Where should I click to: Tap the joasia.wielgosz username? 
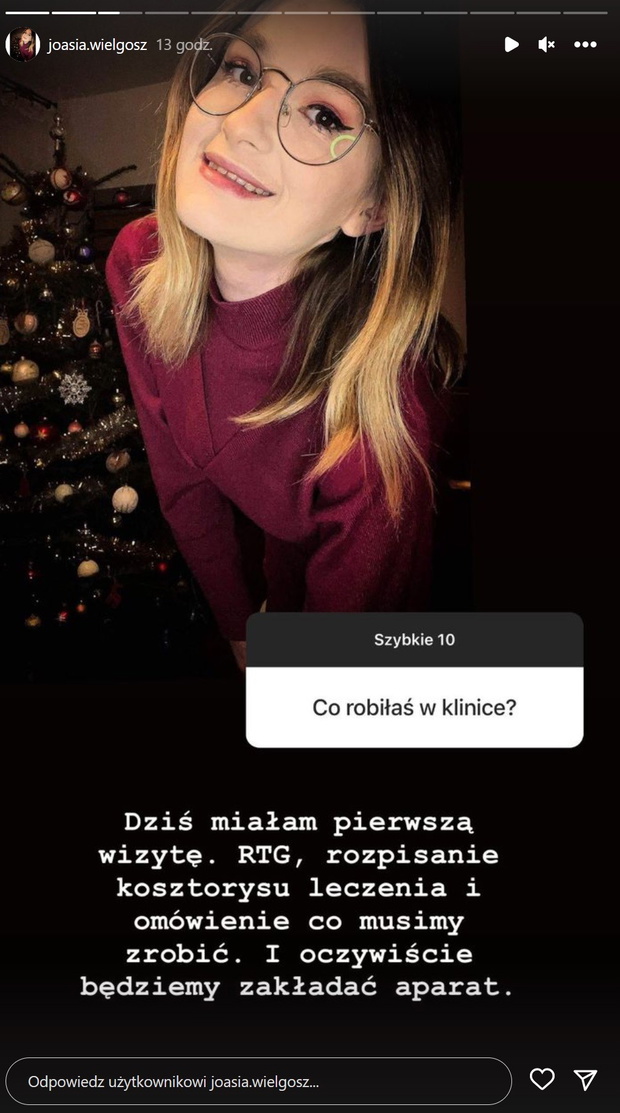tap(97, 45)
